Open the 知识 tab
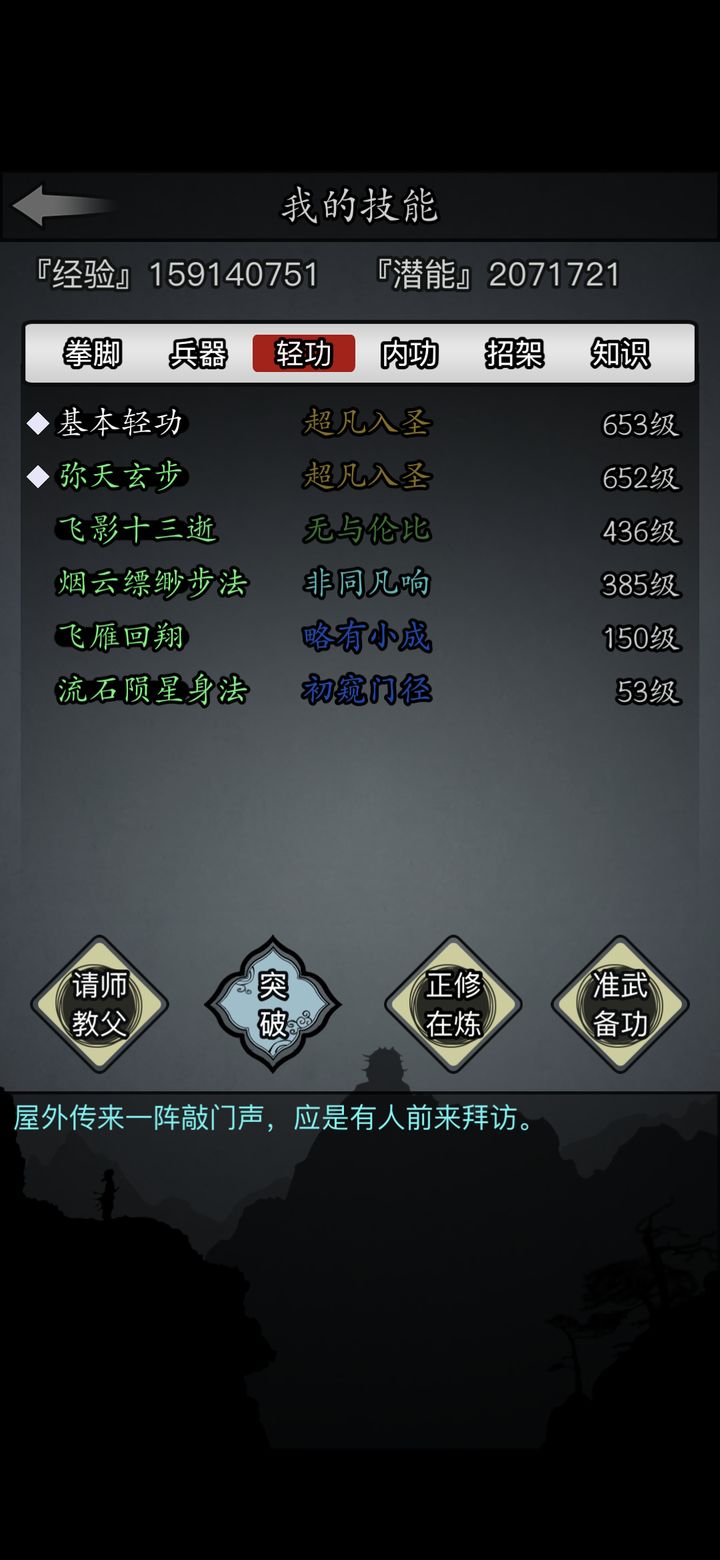Viewport: 720px width, 1560px height. [620, 353]
